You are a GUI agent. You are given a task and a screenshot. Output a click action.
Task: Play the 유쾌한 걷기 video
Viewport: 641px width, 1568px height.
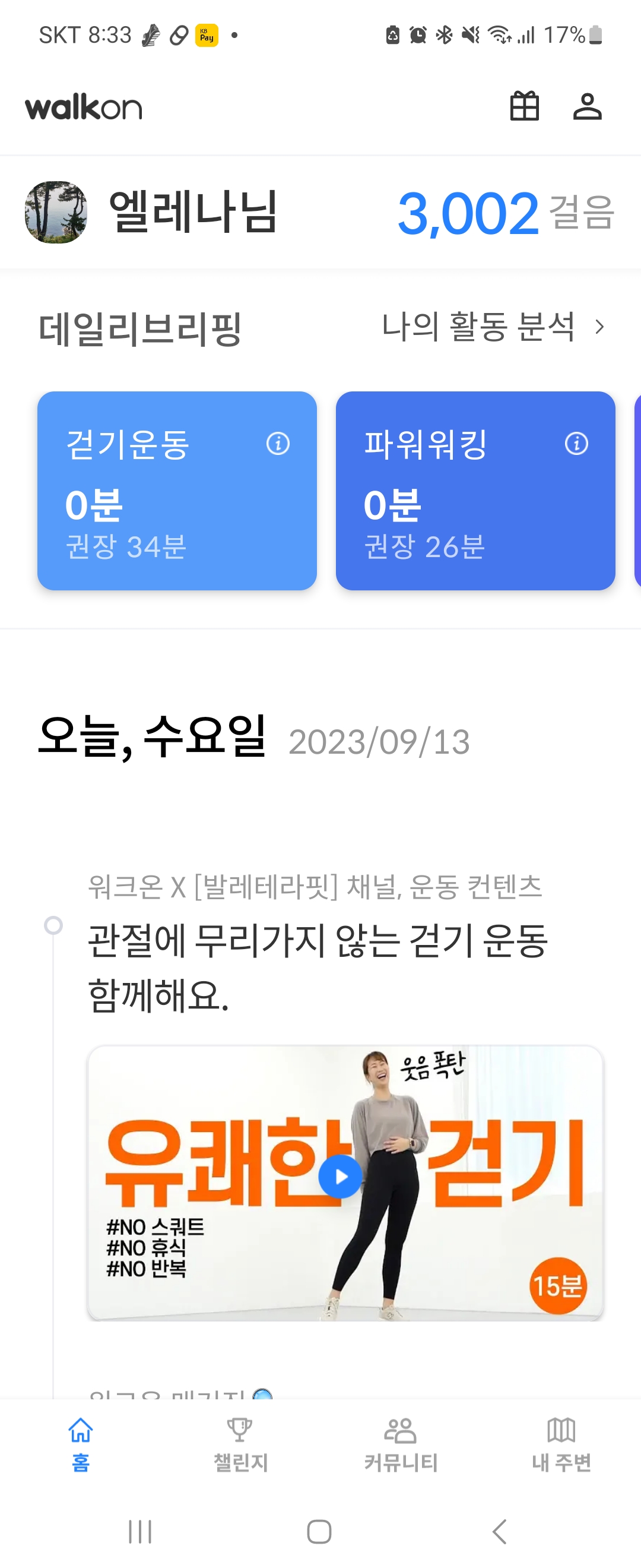click(341, 1176)
